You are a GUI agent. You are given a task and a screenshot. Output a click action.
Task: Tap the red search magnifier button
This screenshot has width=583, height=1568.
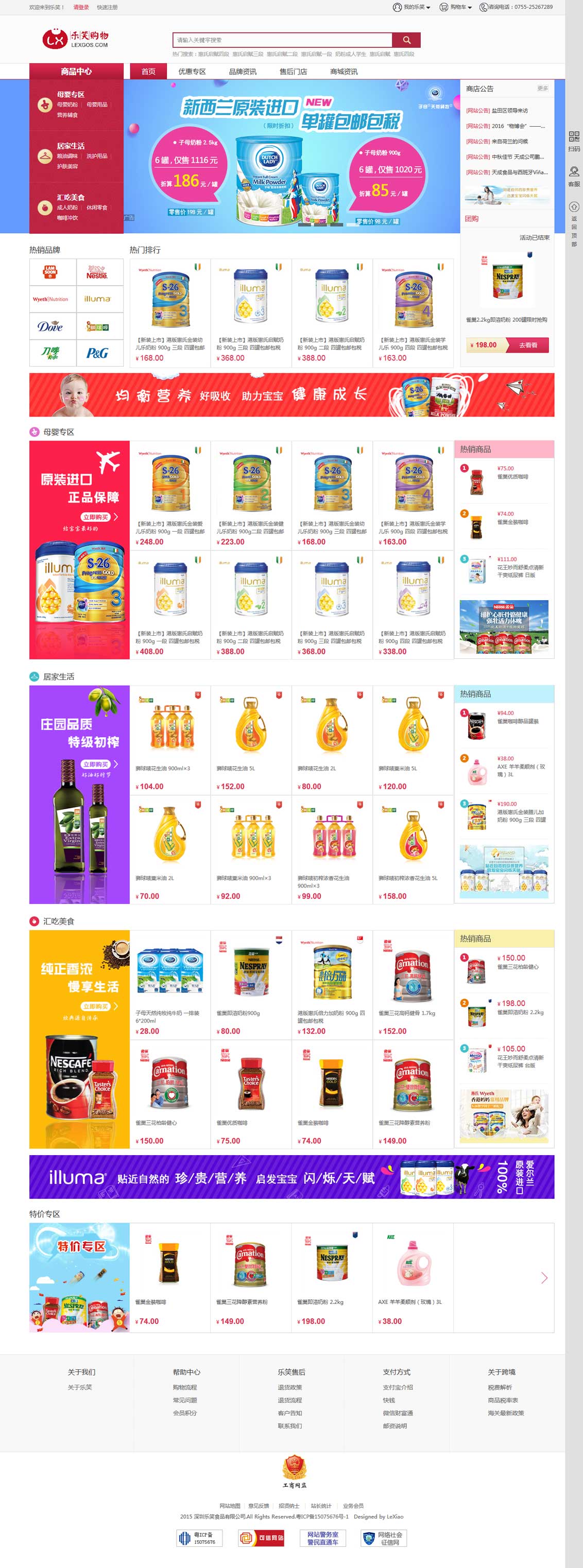click(406, 40)
